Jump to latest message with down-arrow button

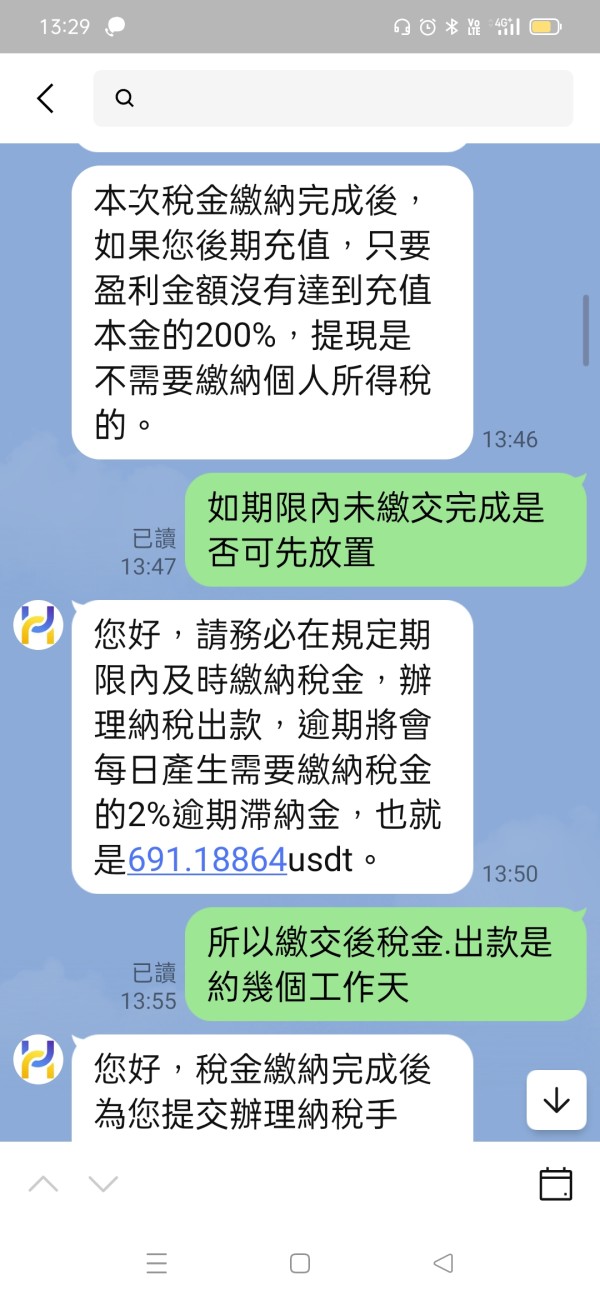pyautogui.click(x=556, y=1100)
